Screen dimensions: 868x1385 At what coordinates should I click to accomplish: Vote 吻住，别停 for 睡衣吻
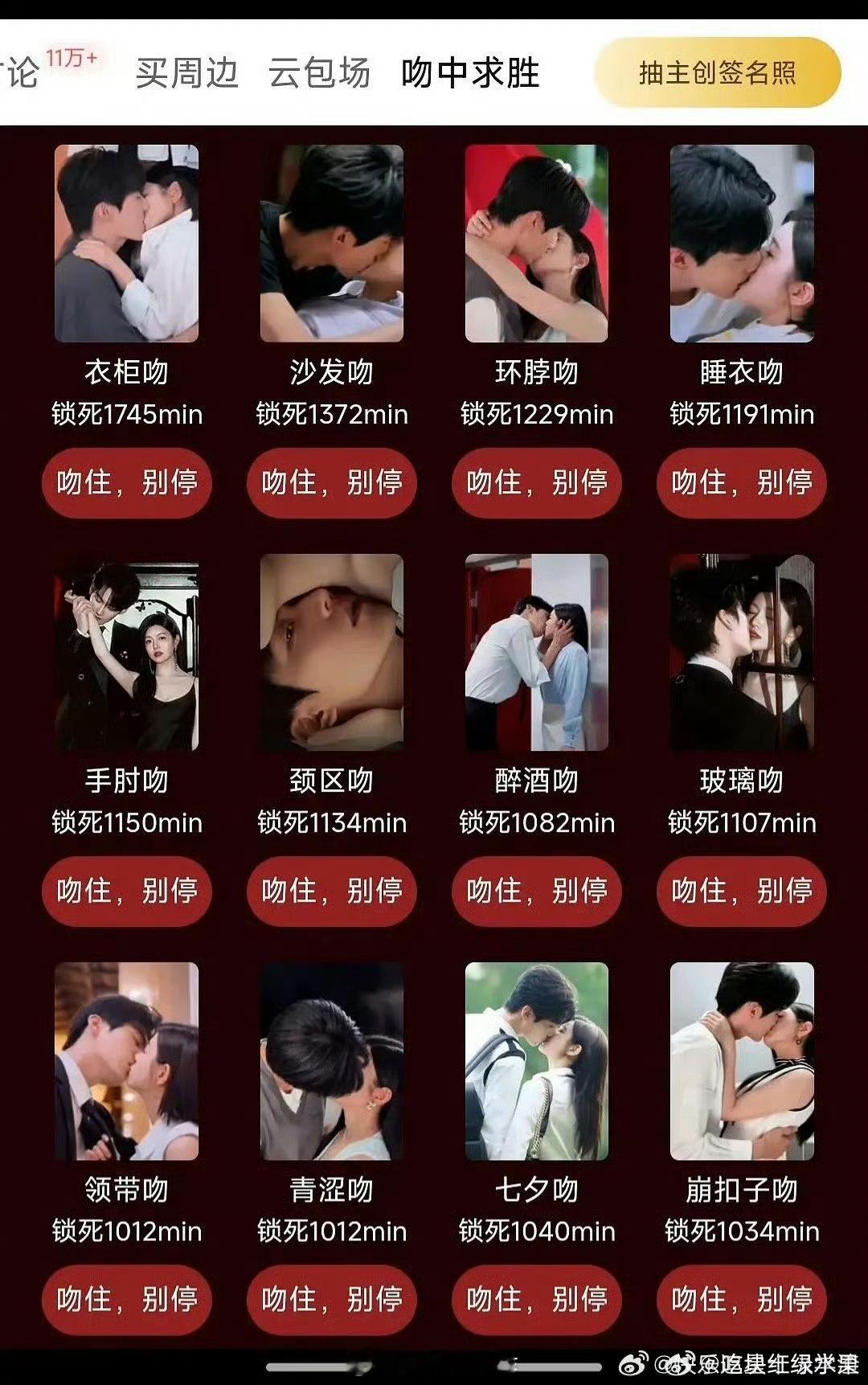click(739, 482)
